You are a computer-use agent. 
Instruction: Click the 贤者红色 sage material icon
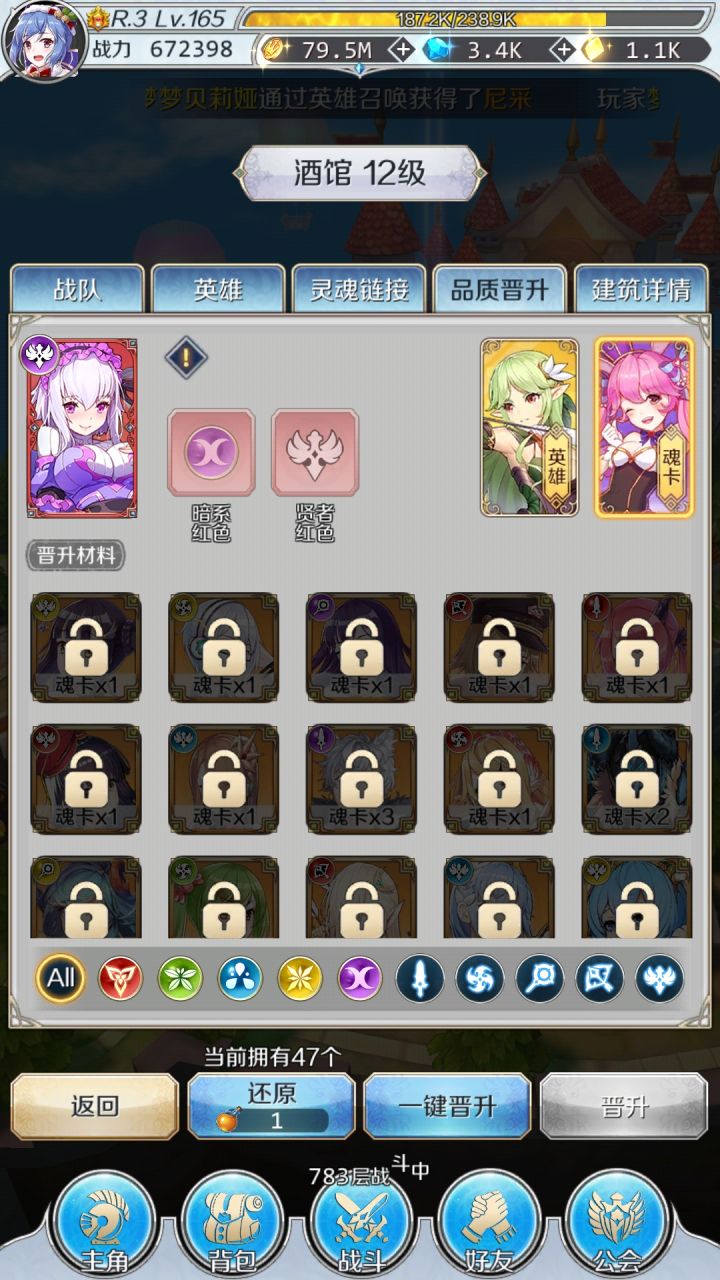316,453
